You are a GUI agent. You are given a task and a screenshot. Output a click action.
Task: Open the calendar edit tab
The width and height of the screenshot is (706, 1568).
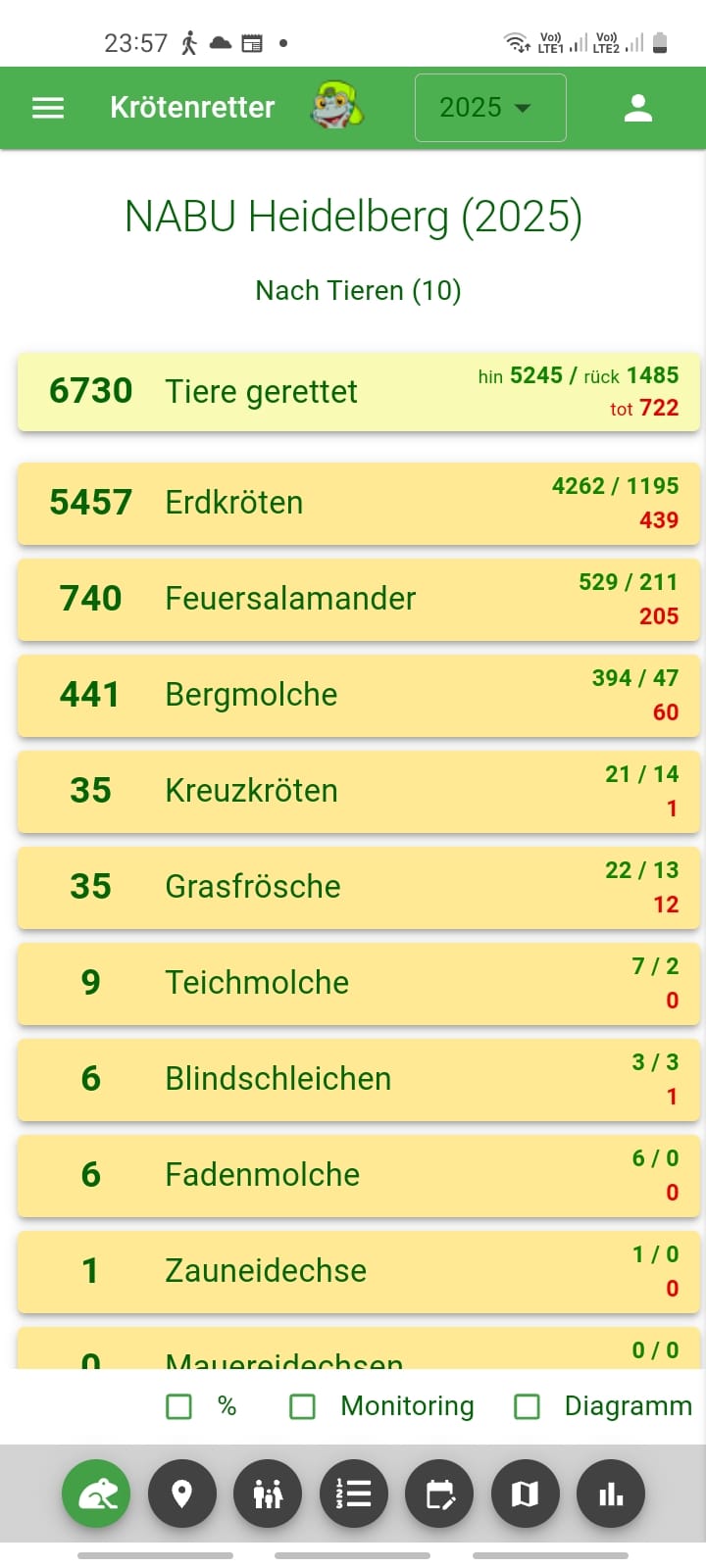point(439,1494)
